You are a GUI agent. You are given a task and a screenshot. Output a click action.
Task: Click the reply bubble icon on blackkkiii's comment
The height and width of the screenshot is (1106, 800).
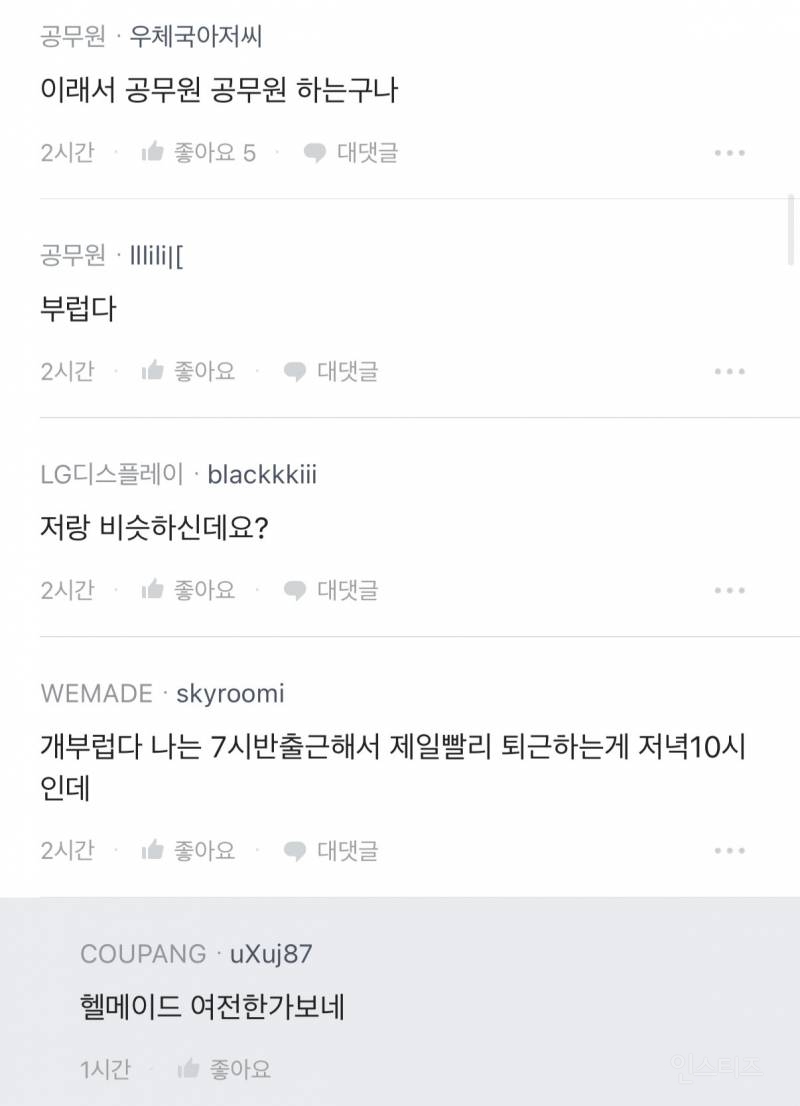(293, 590)
